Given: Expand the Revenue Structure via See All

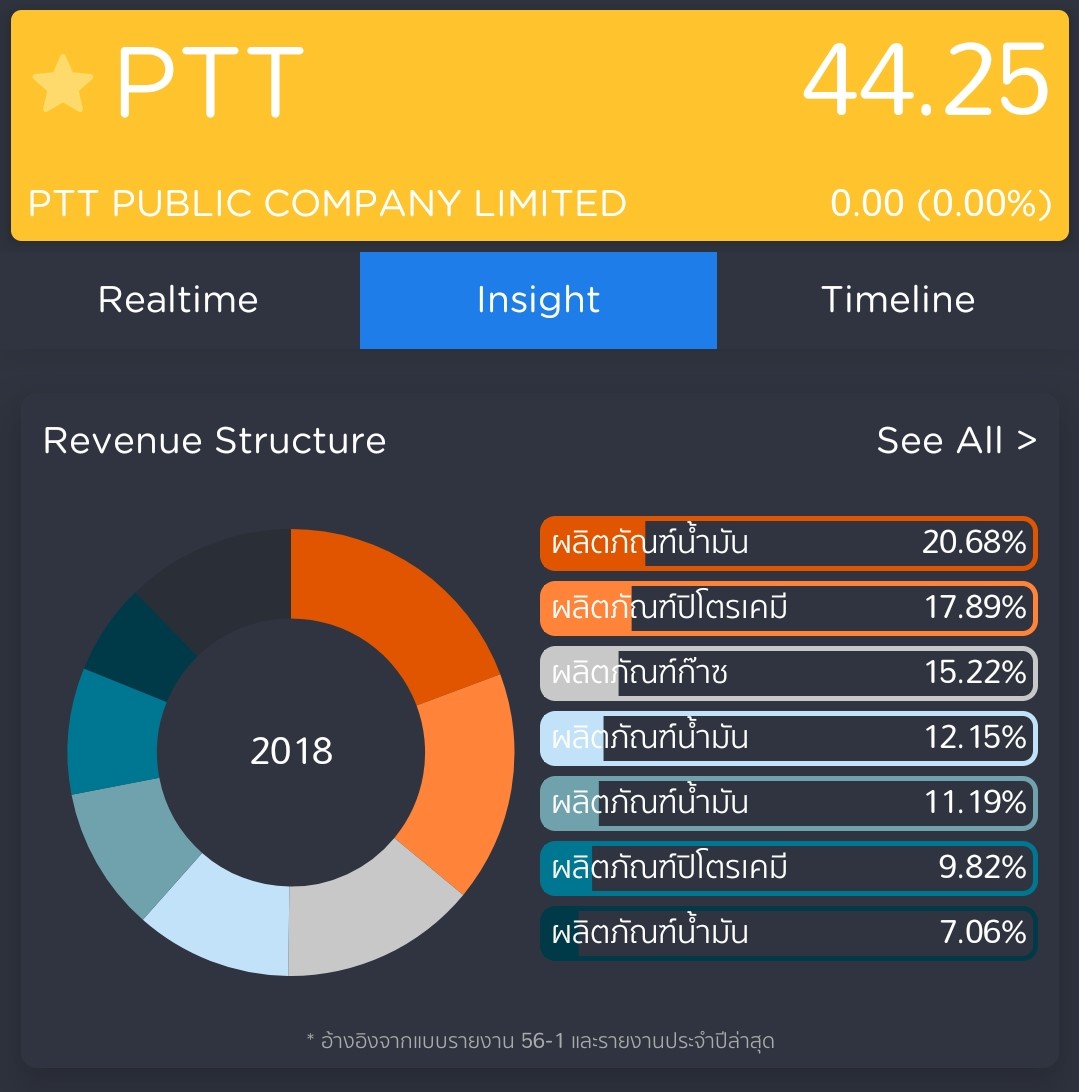Looking at the screenshot, I should (956, 440).
